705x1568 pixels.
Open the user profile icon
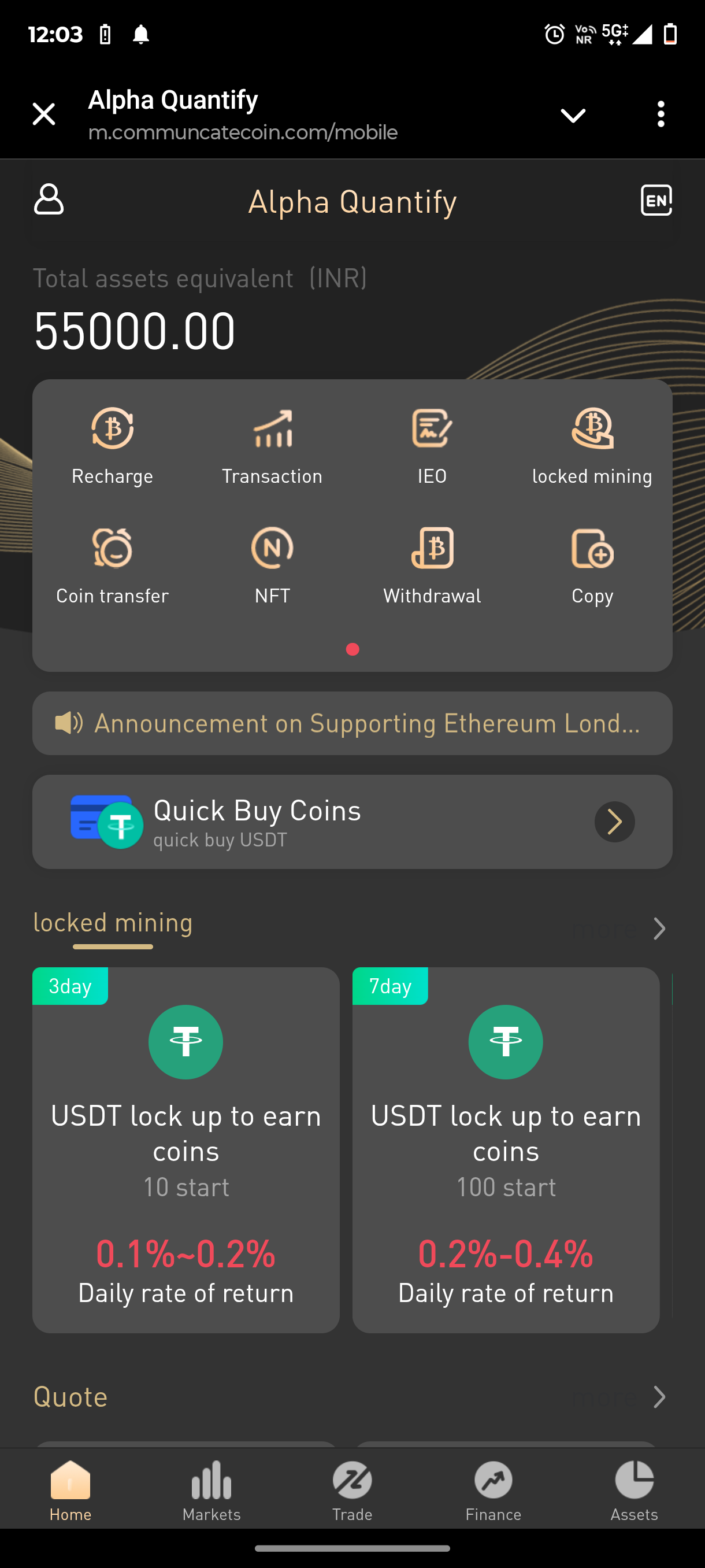(x=49, y=199)
